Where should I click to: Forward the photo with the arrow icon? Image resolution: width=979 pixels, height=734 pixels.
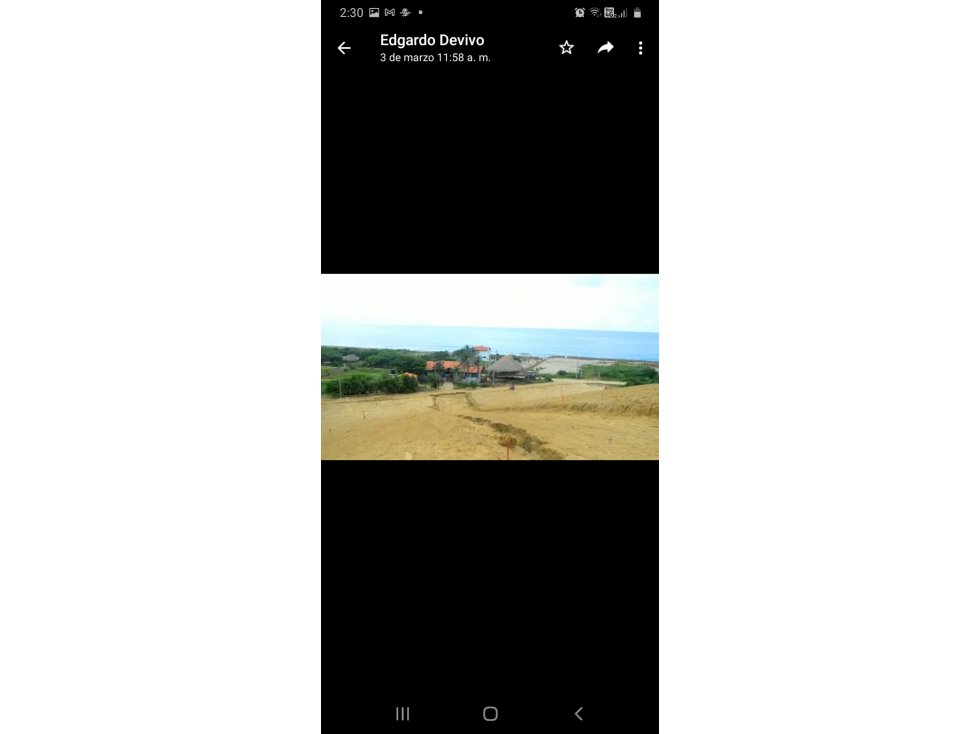point(605,48)
